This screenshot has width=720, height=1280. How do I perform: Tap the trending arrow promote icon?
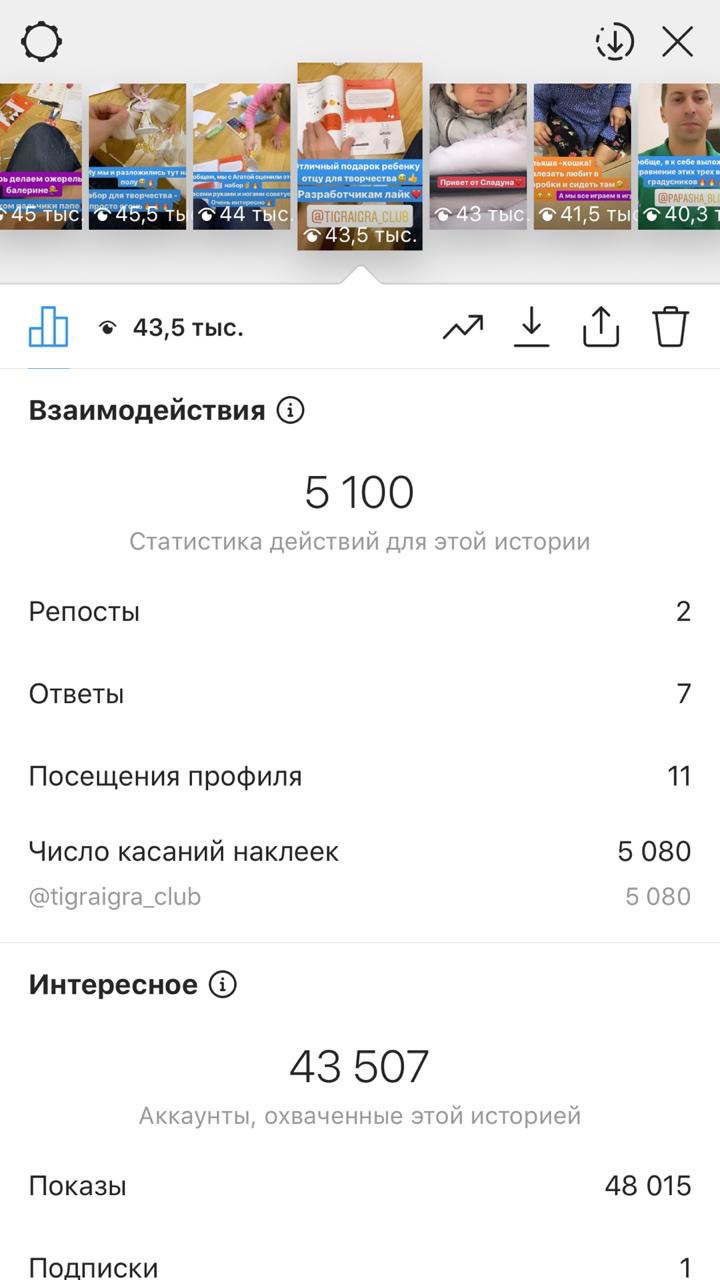click(463, 327)
